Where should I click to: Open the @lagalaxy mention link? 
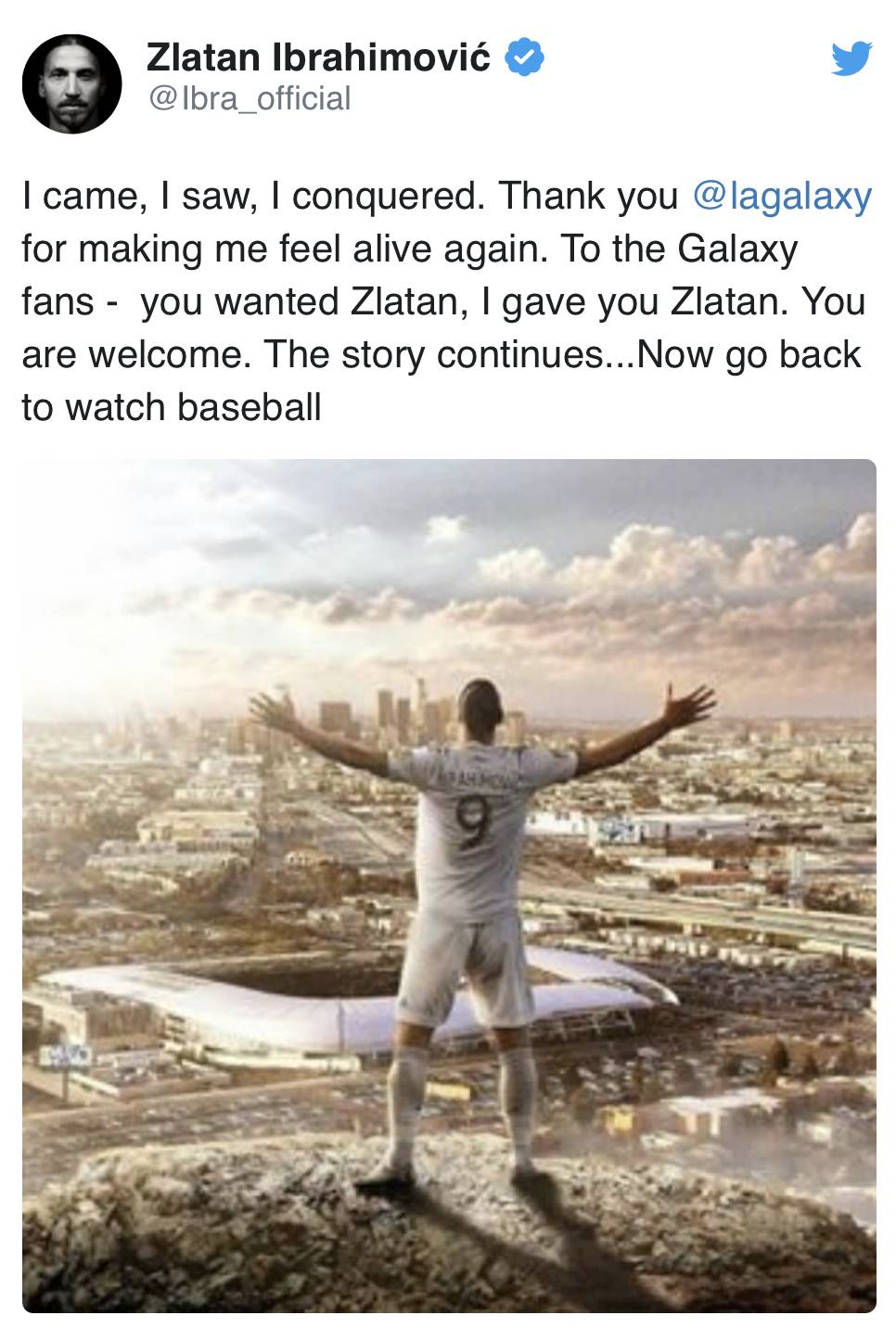coord(782,196)
